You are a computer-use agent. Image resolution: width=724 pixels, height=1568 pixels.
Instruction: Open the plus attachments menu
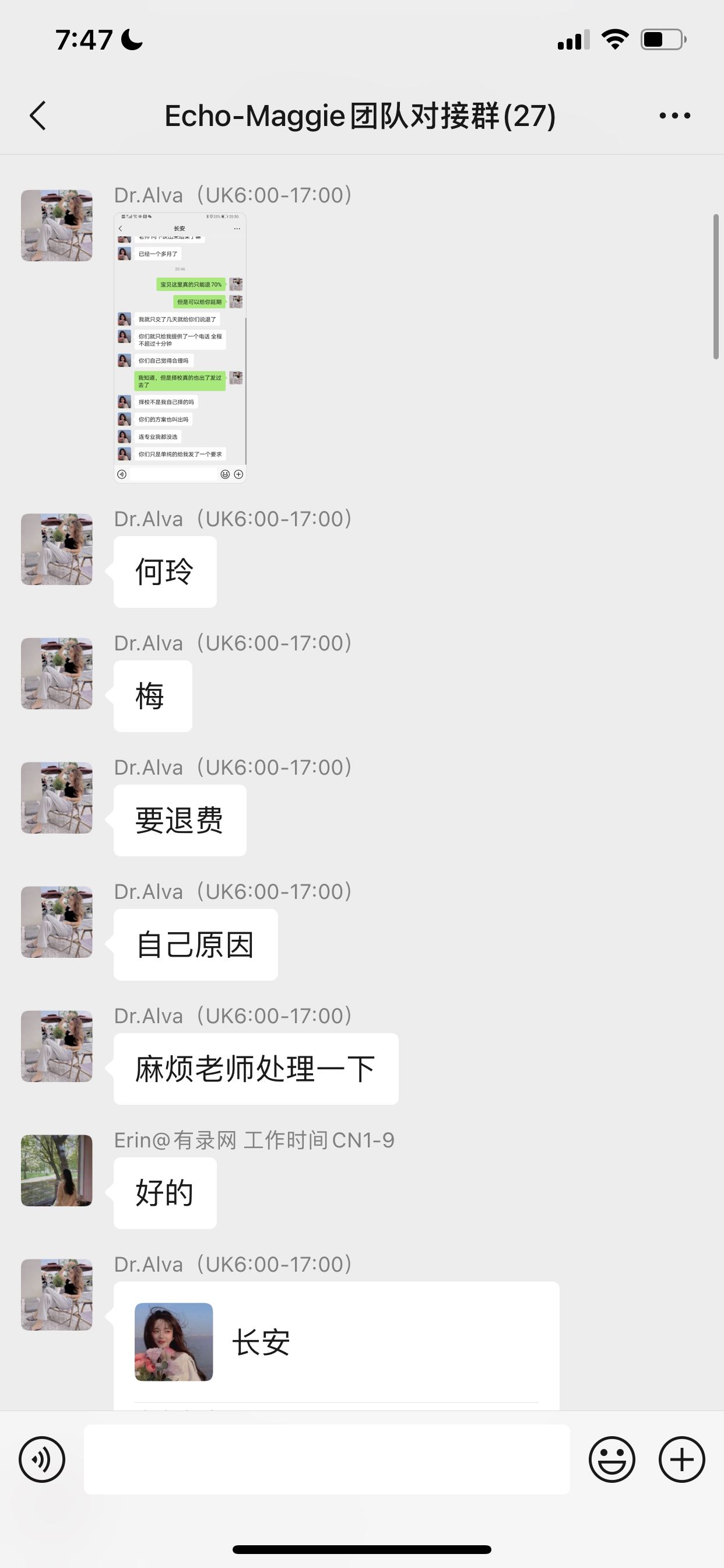(x=681, y=1459)
